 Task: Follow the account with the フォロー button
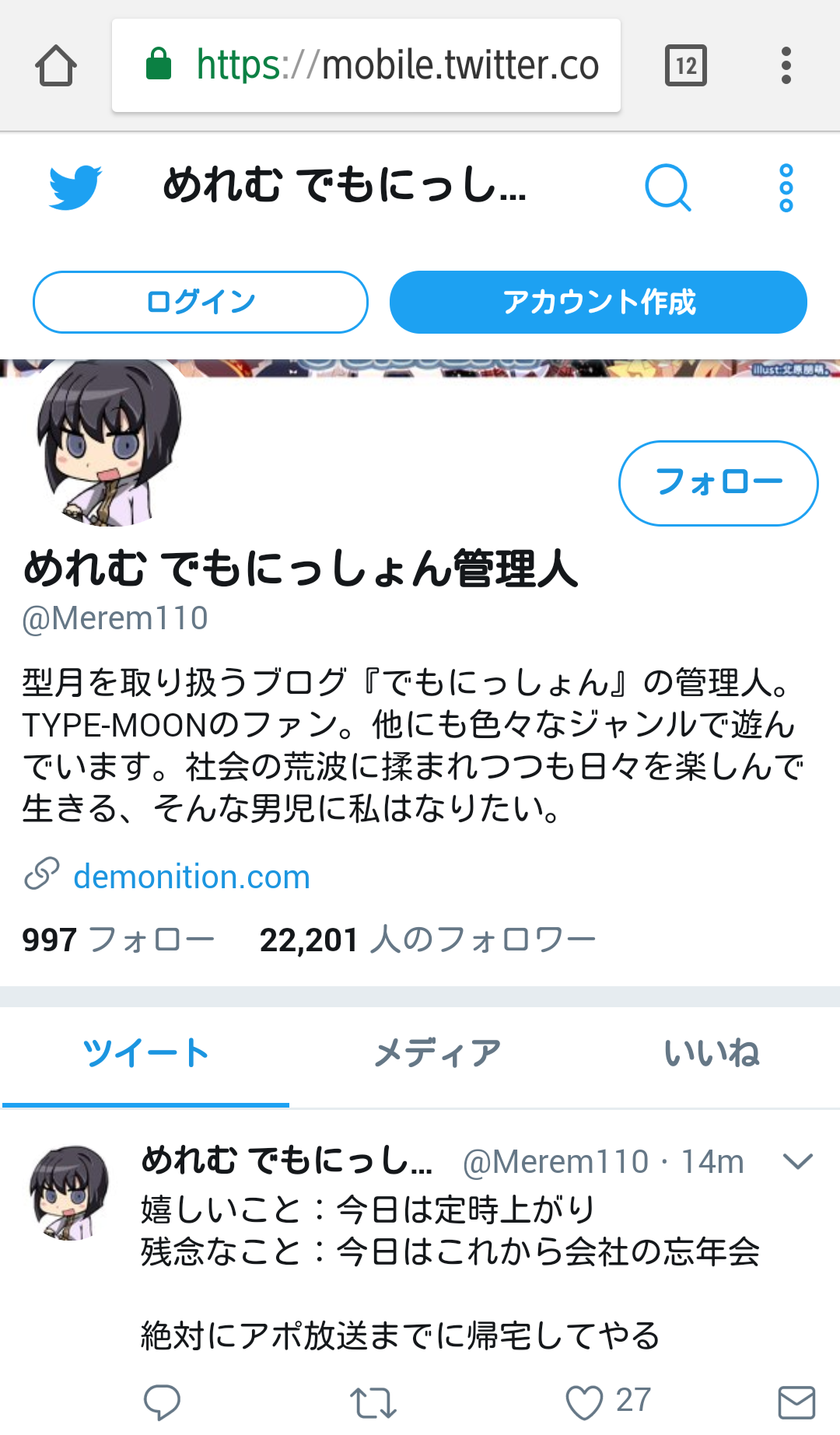click(x=718, y=483)
